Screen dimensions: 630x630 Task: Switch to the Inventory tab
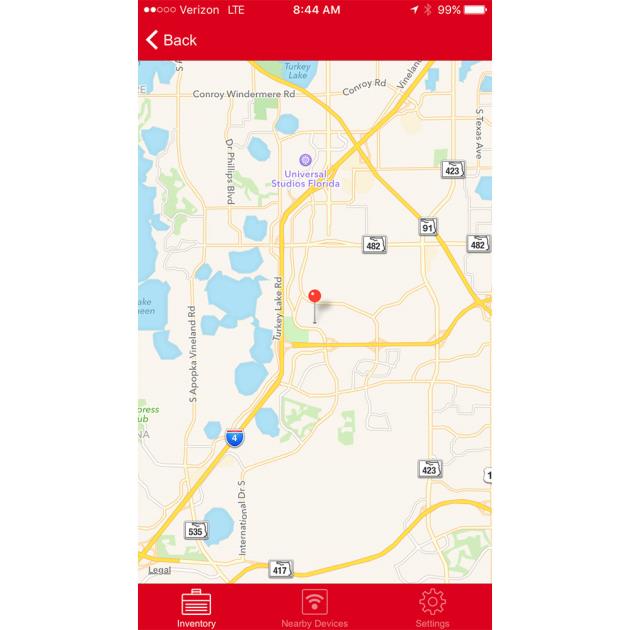(x=197, y=607)
